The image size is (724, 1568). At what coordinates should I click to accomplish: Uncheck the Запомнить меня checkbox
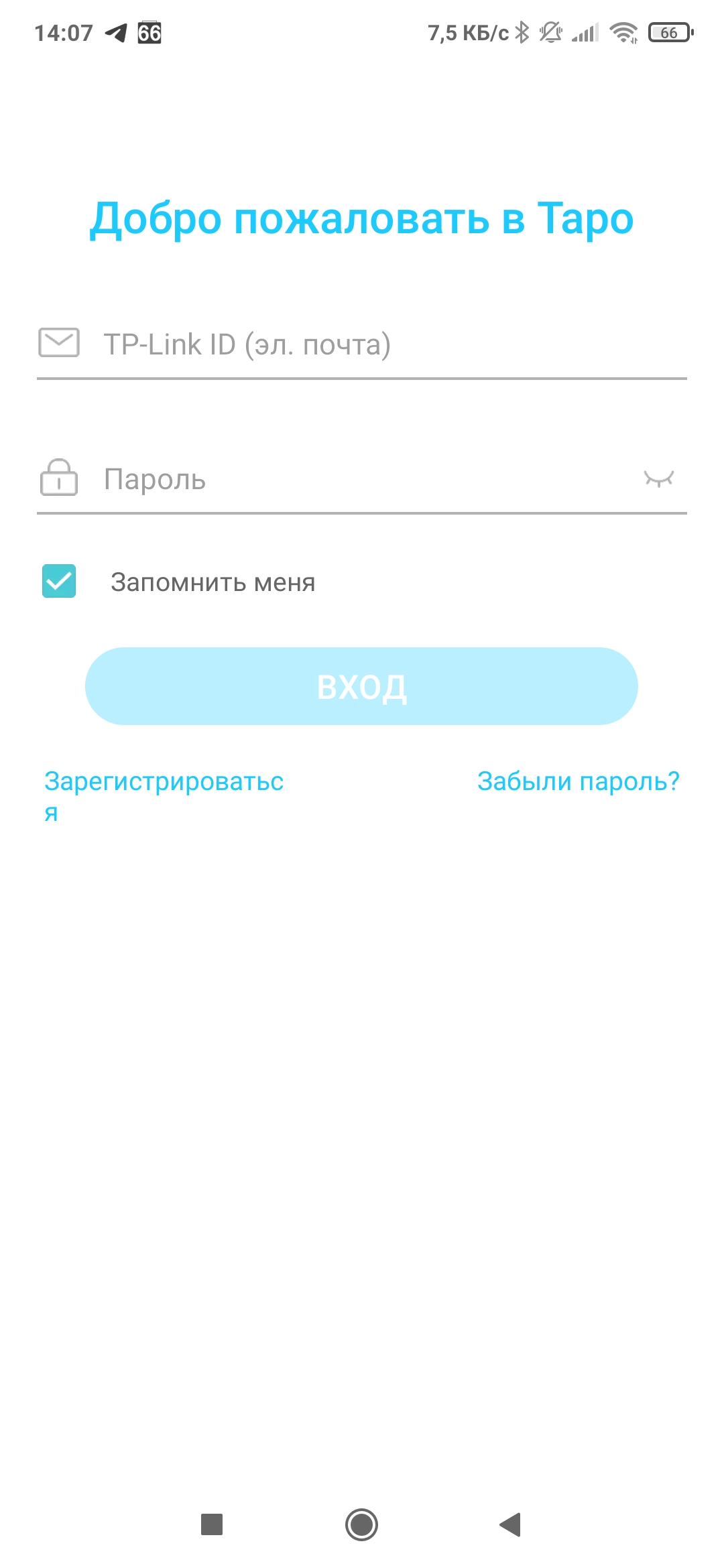(x=59, y=581)
